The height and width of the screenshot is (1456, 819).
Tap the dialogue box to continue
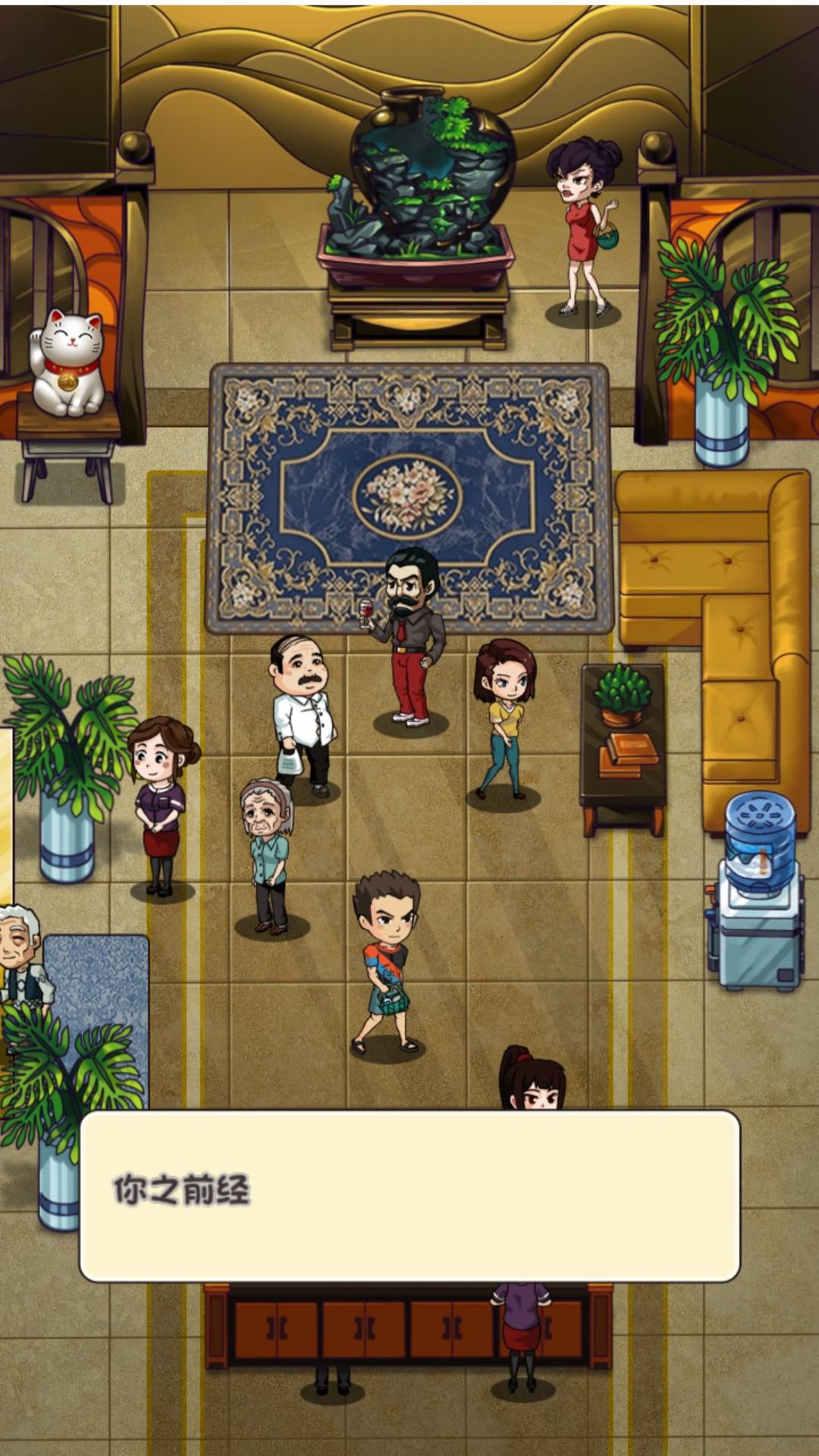click(x=409, y=1196)
